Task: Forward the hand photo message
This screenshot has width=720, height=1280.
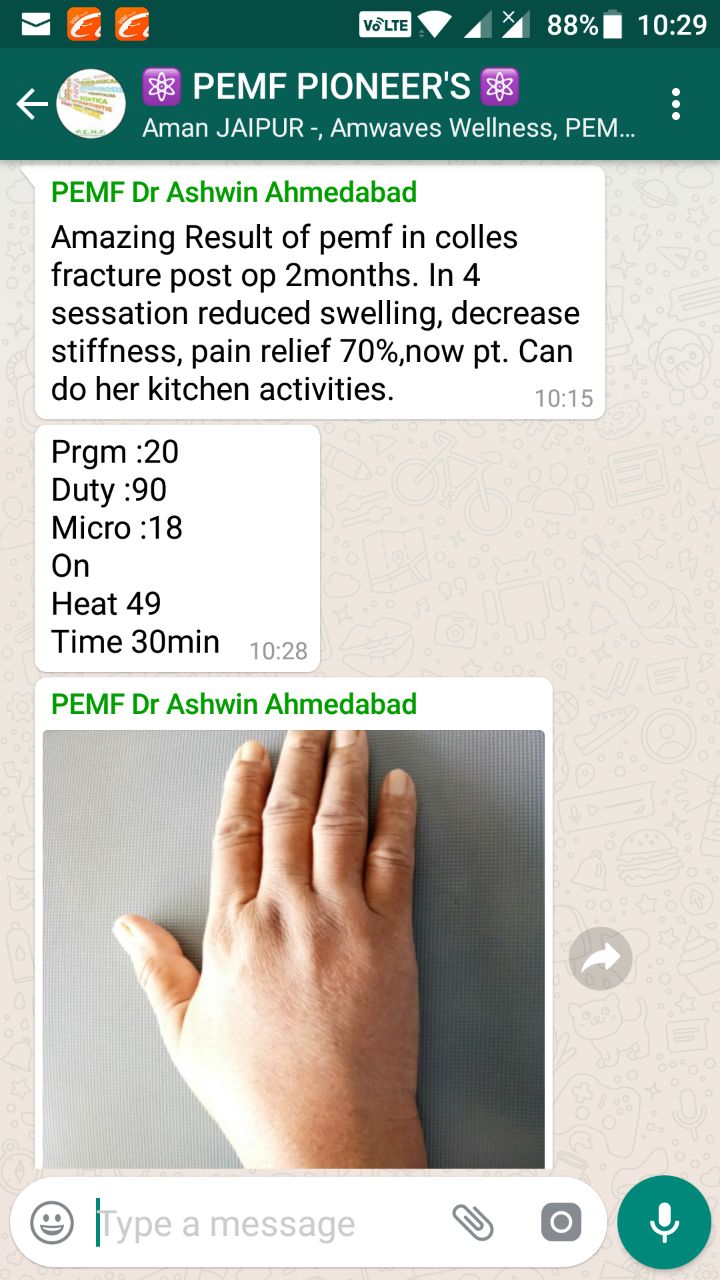Action: click(601, 959)
